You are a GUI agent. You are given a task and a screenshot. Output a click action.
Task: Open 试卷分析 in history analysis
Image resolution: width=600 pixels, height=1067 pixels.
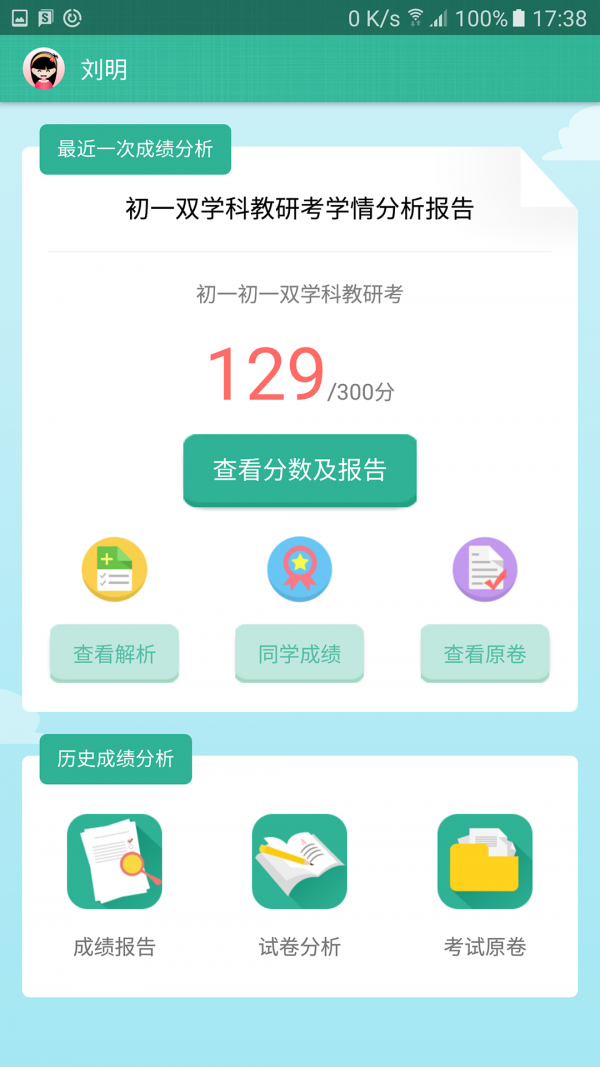point(299,862)
